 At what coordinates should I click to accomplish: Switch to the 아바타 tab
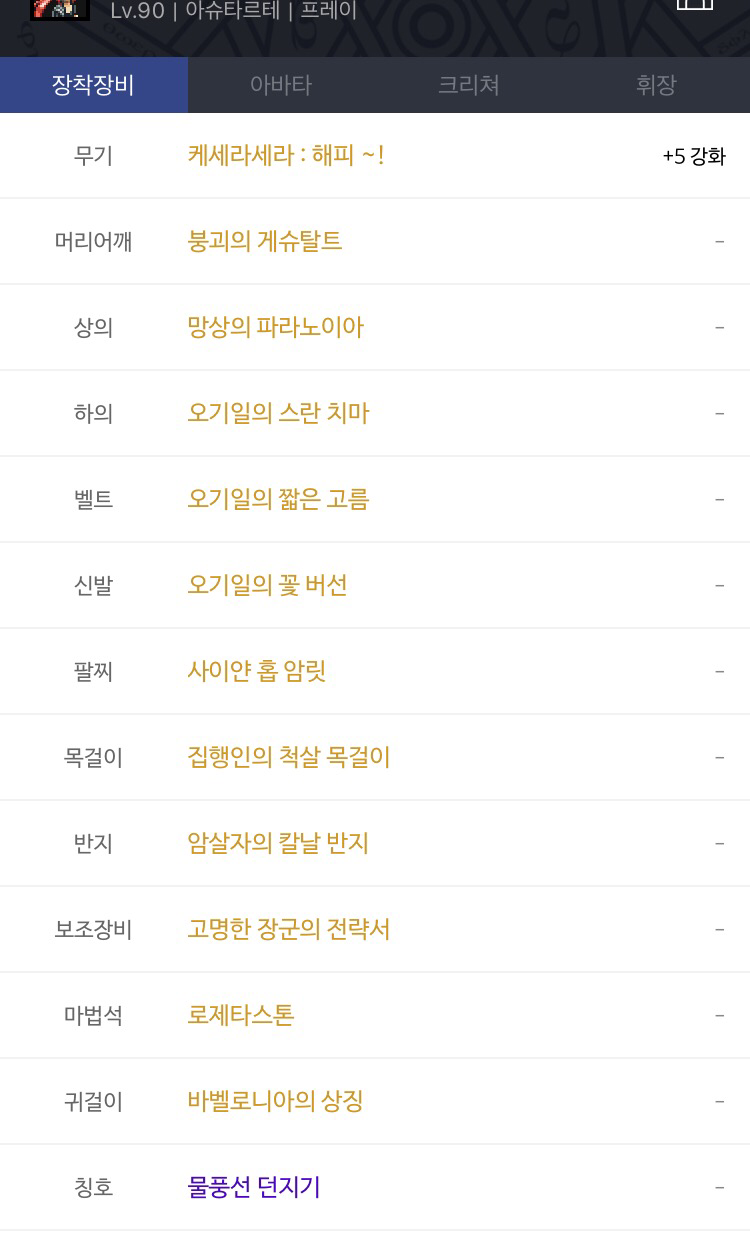pyautogui.click(x=281, y=85)
